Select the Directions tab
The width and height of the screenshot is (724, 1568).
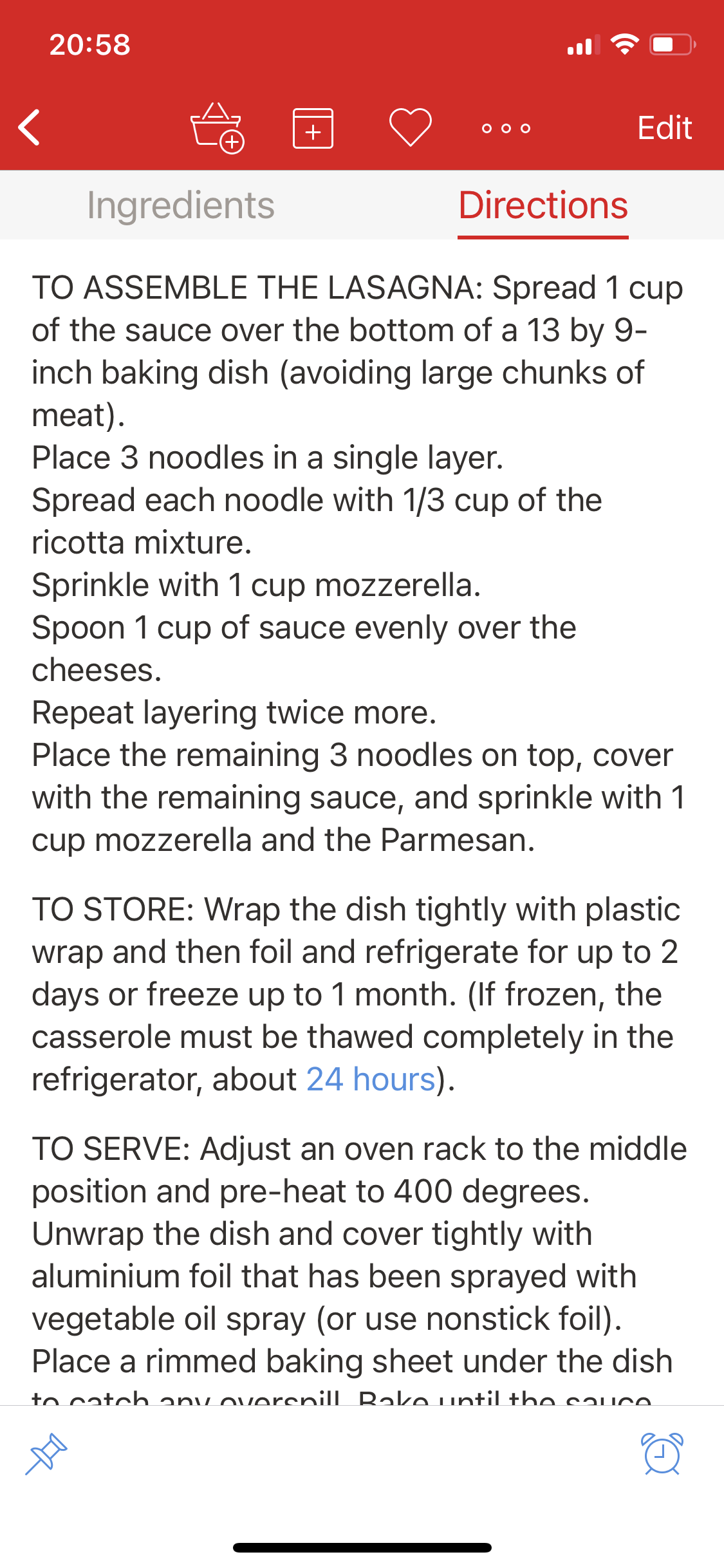(x=543, y=205)
